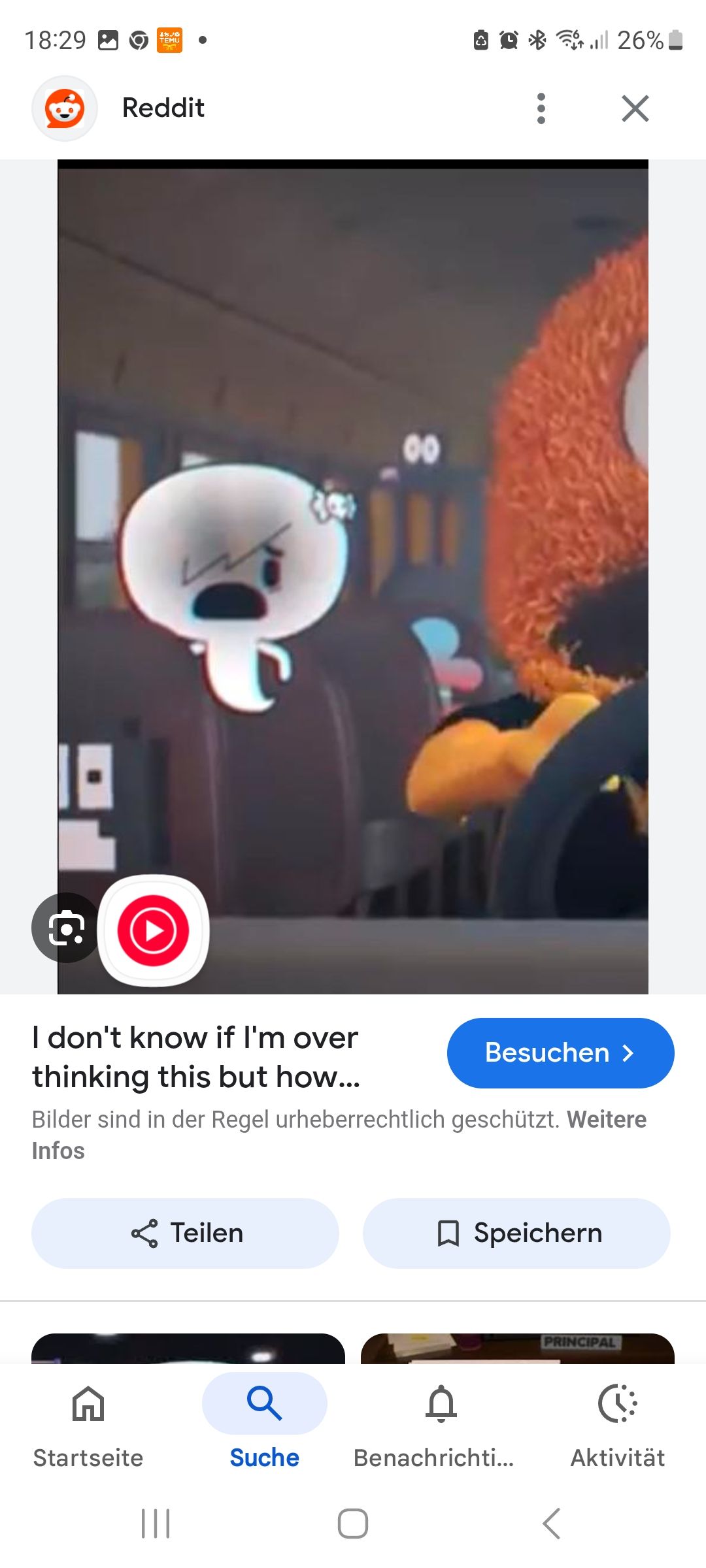Share the image with Teilen

(x=185, y=1233)
